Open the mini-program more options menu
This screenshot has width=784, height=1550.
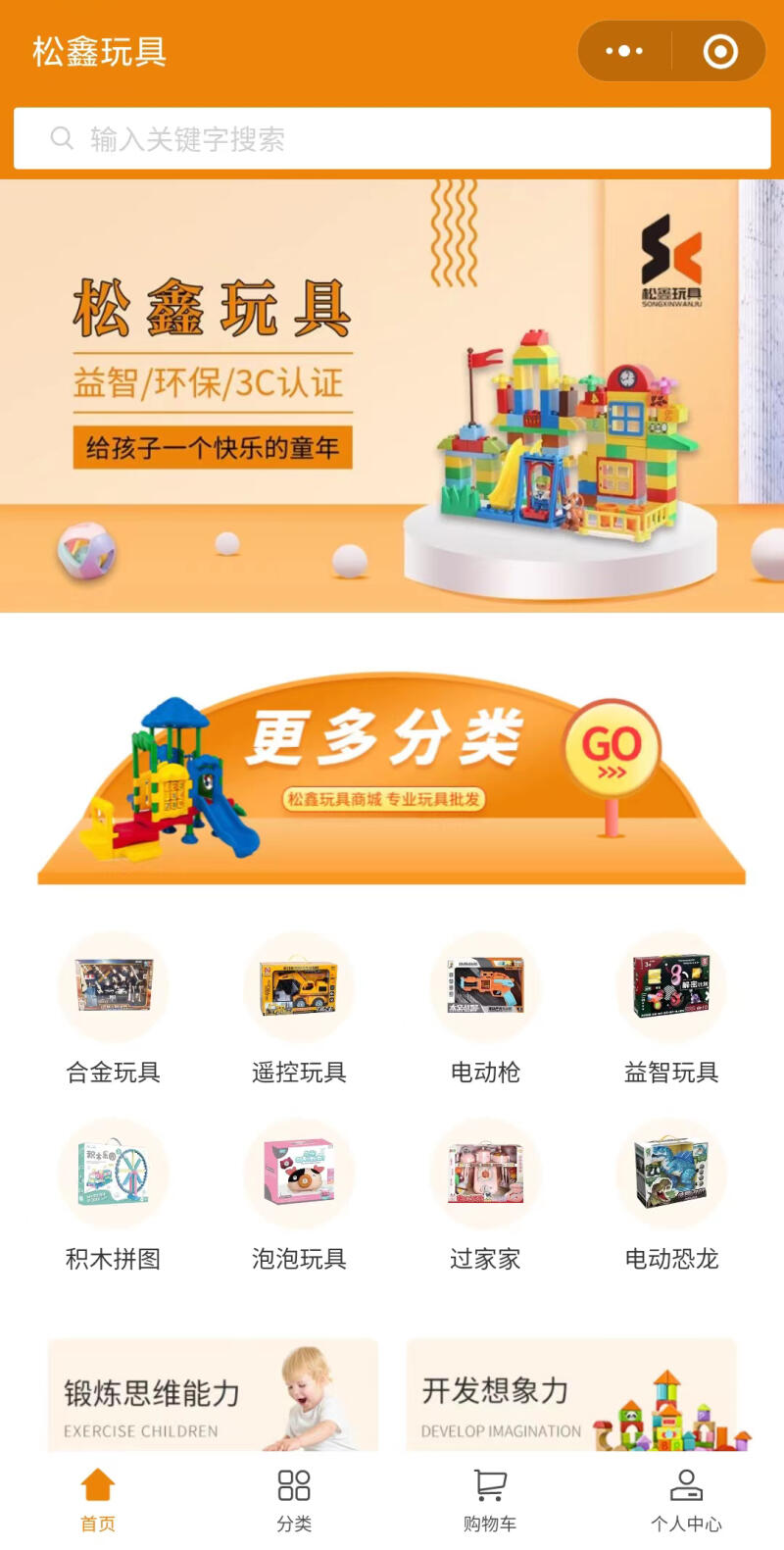click(x=624, y=51)
